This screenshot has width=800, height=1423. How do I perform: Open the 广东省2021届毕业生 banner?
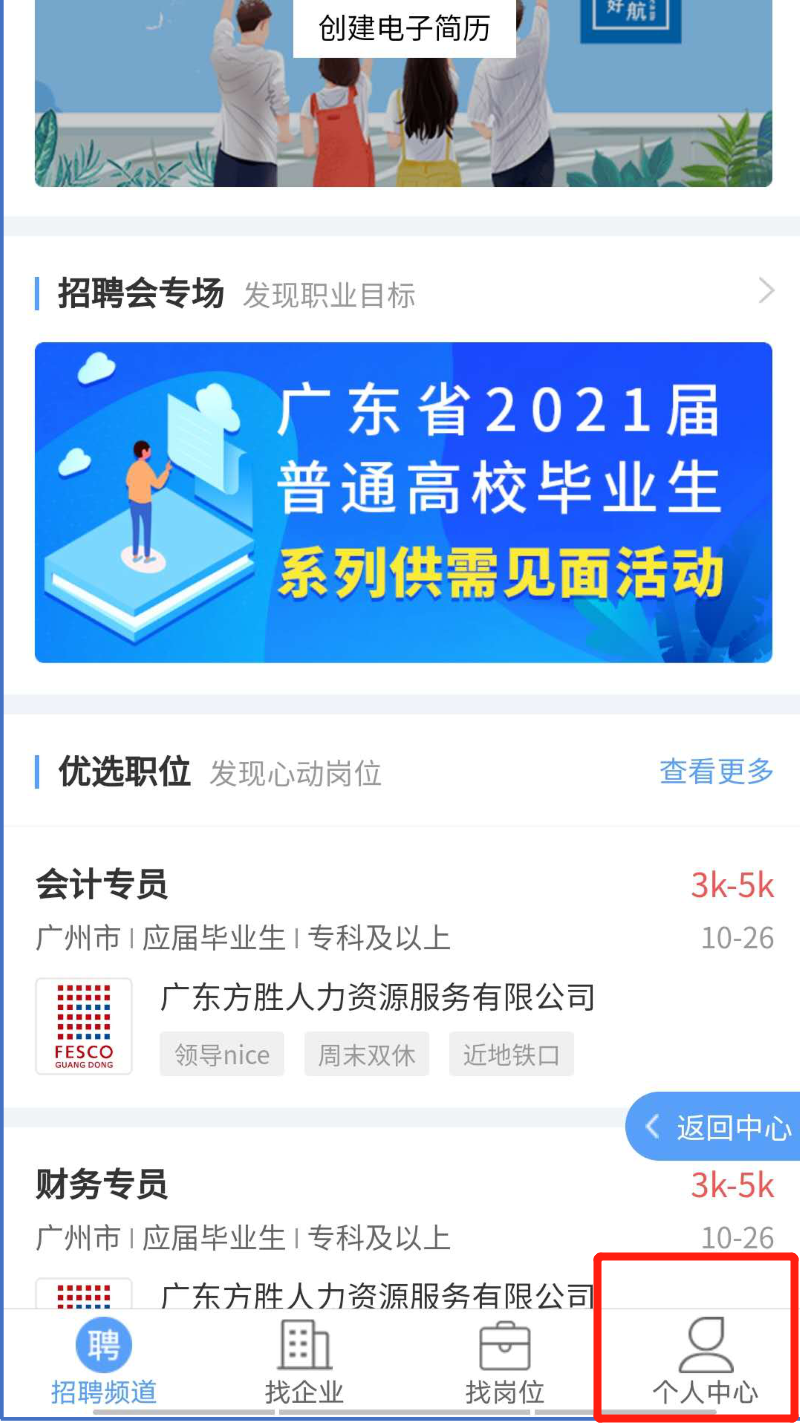(x=403, y=502)
